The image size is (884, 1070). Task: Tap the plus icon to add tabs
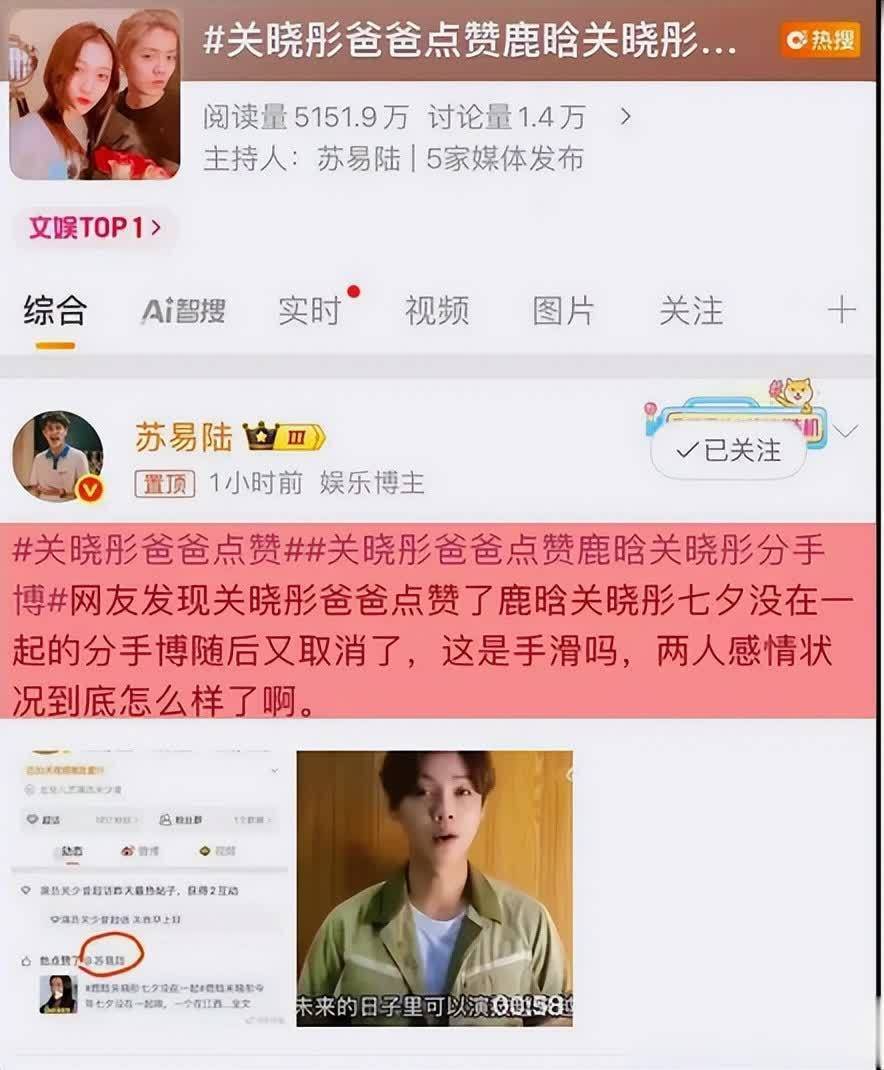[841, 310]
